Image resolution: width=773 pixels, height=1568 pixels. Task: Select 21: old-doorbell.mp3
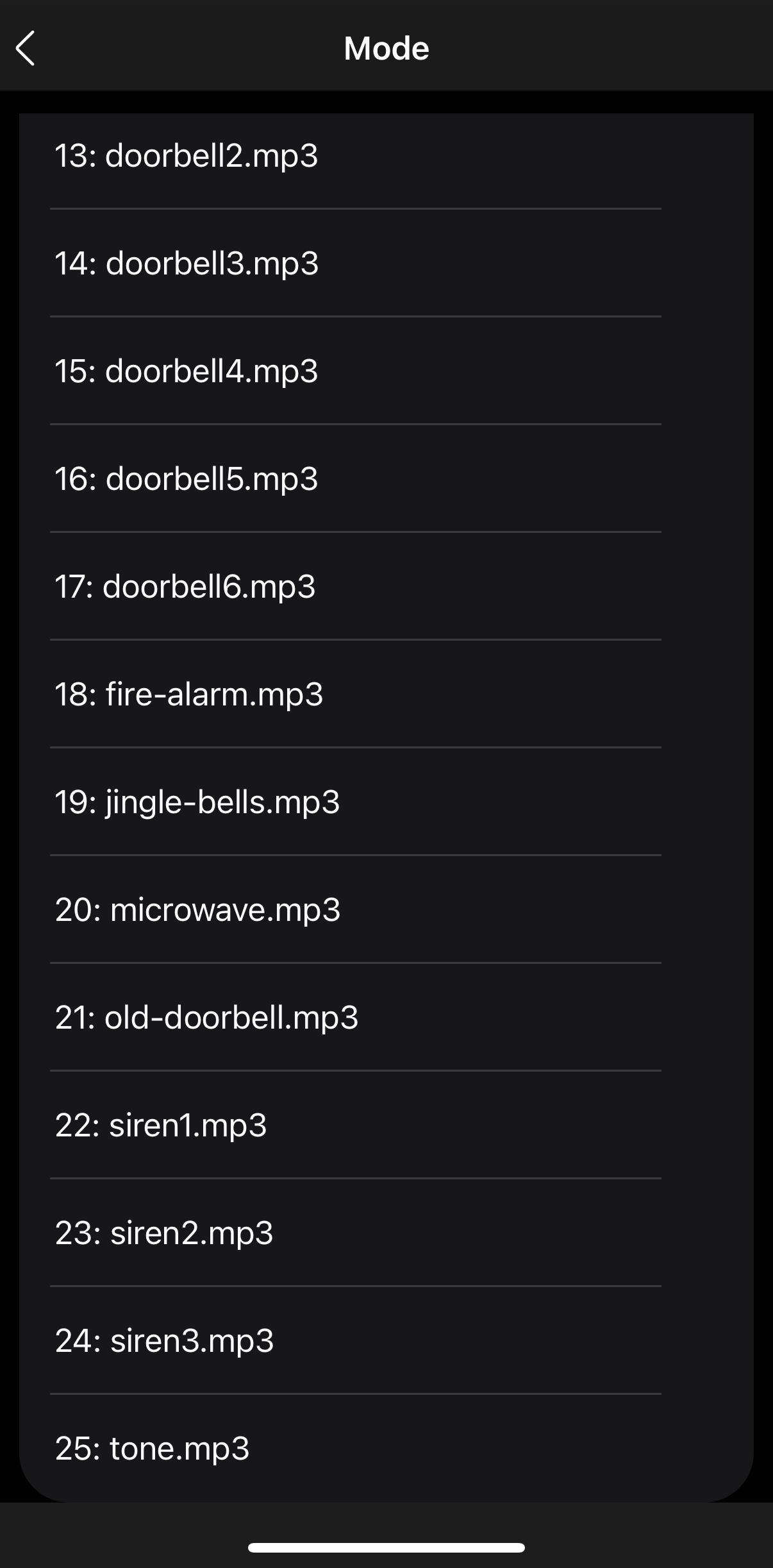click(386, 1017)
